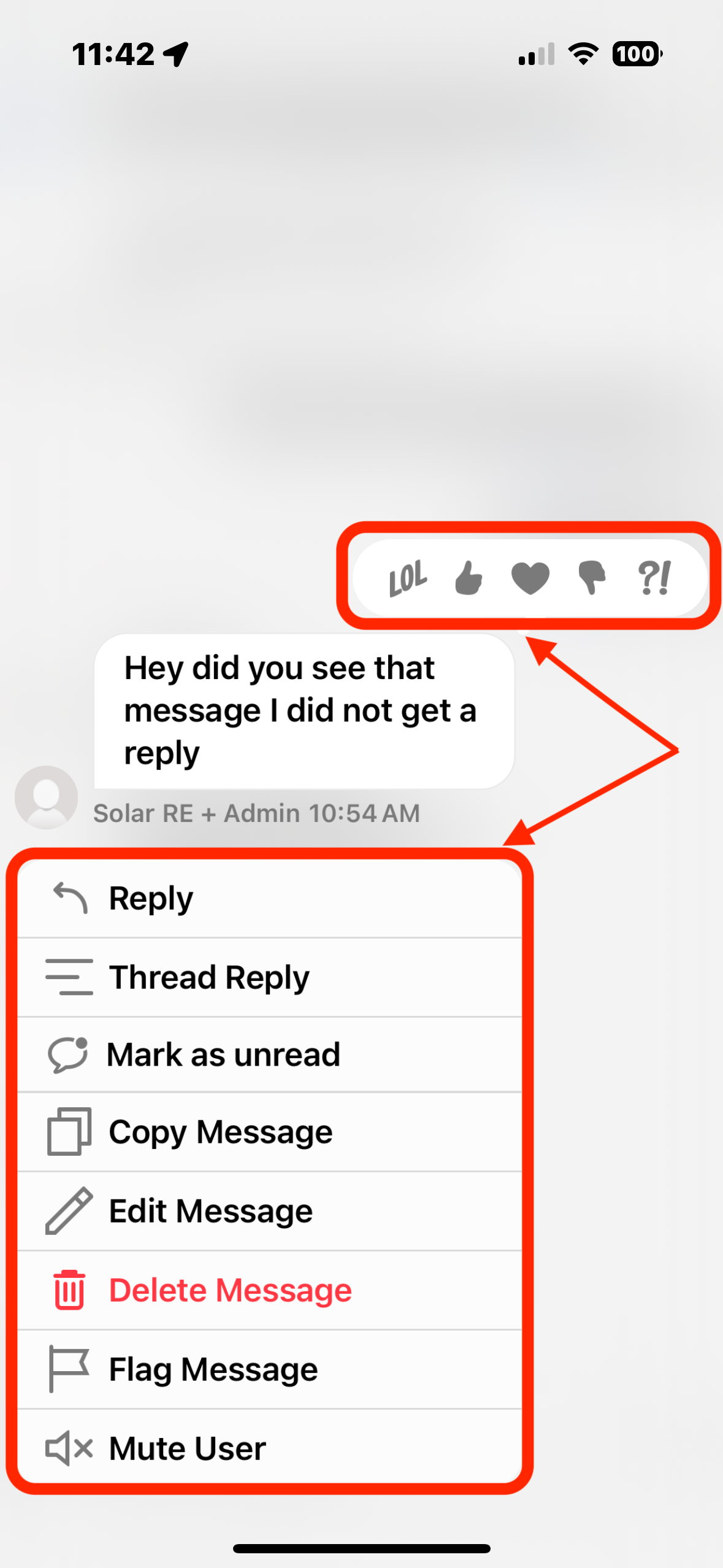The height and width of the screenshot is (1568, 723).
Task: React with a heart
Action: point(530,578)
